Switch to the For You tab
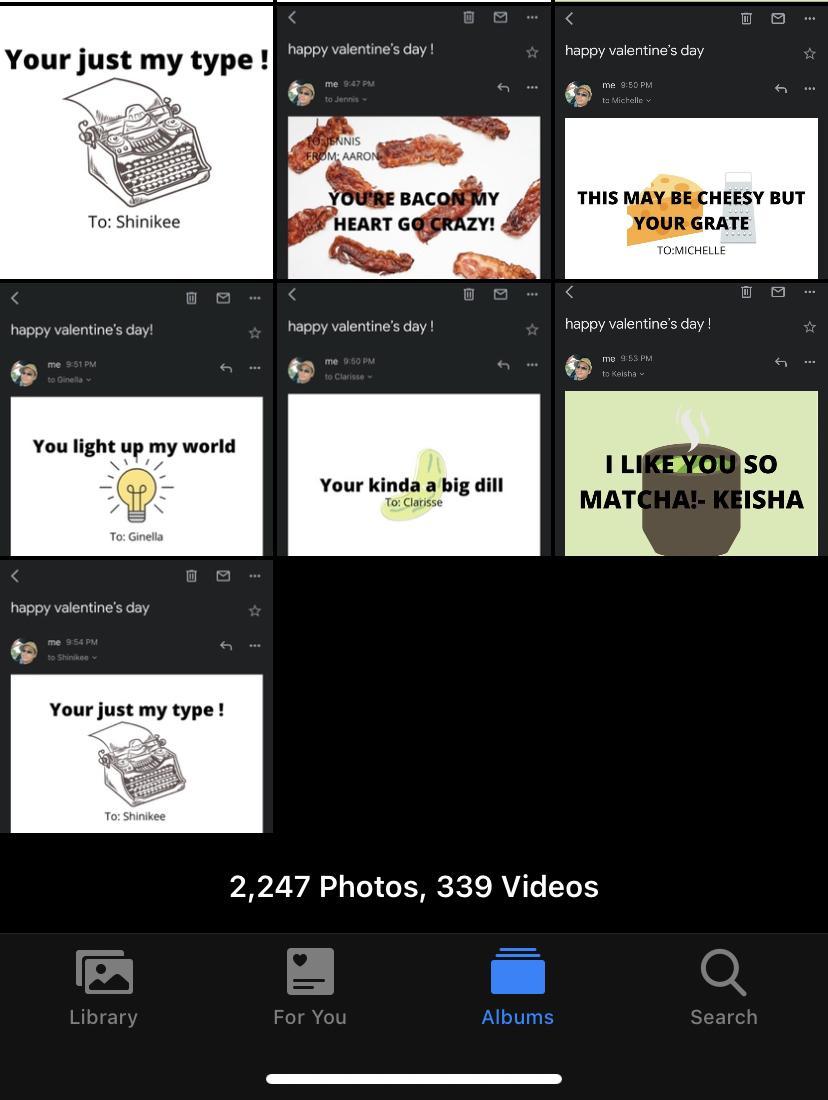The image size is (828, 1100). [310, 988]
